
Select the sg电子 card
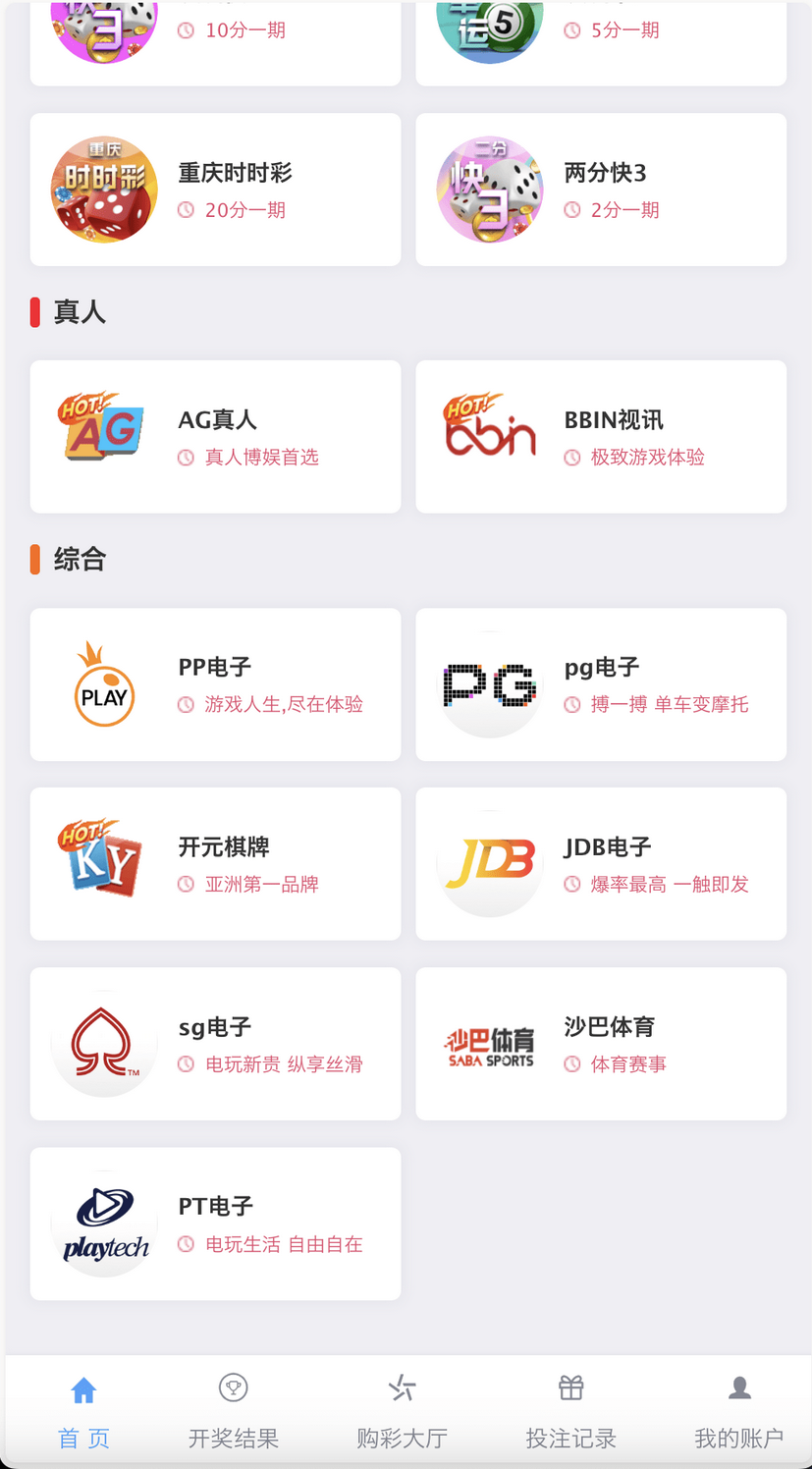point(215,1044)
